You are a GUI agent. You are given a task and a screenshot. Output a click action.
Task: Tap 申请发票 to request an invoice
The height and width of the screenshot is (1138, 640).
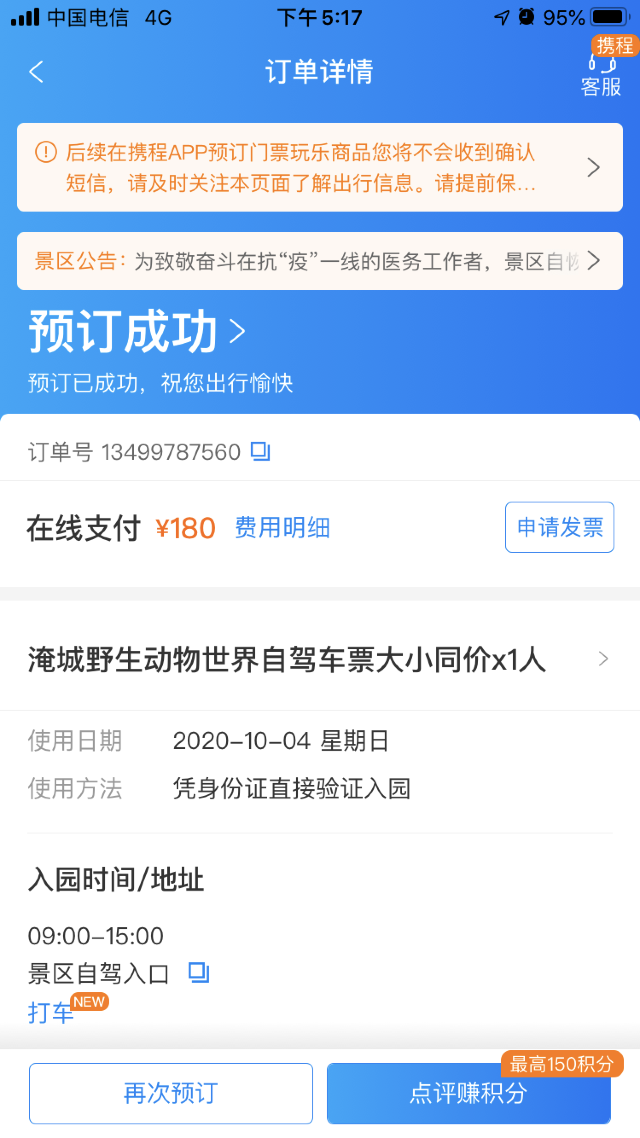[559, 528]
